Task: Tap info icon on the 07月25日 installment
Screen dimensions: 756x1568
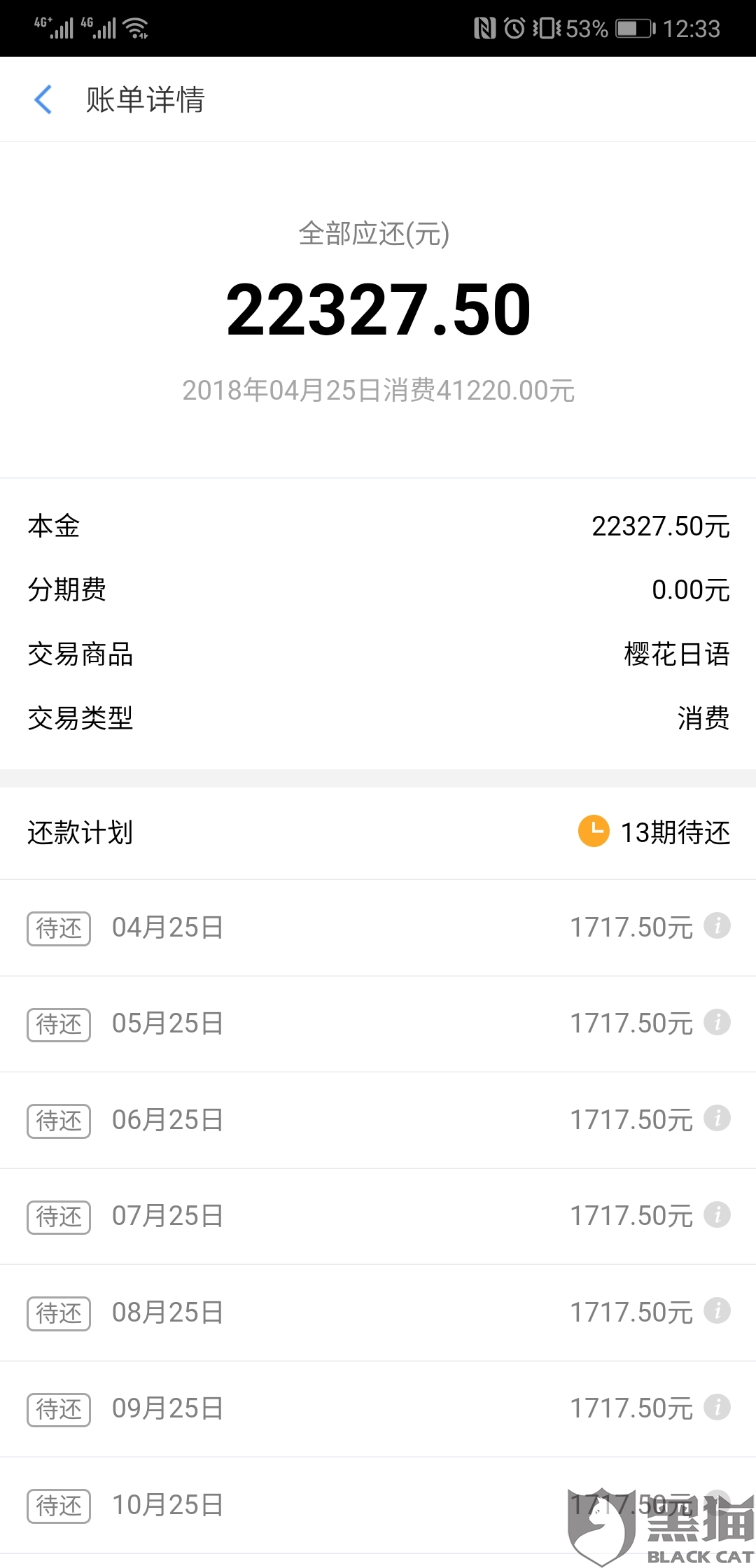Action: tap(717, 1214)
